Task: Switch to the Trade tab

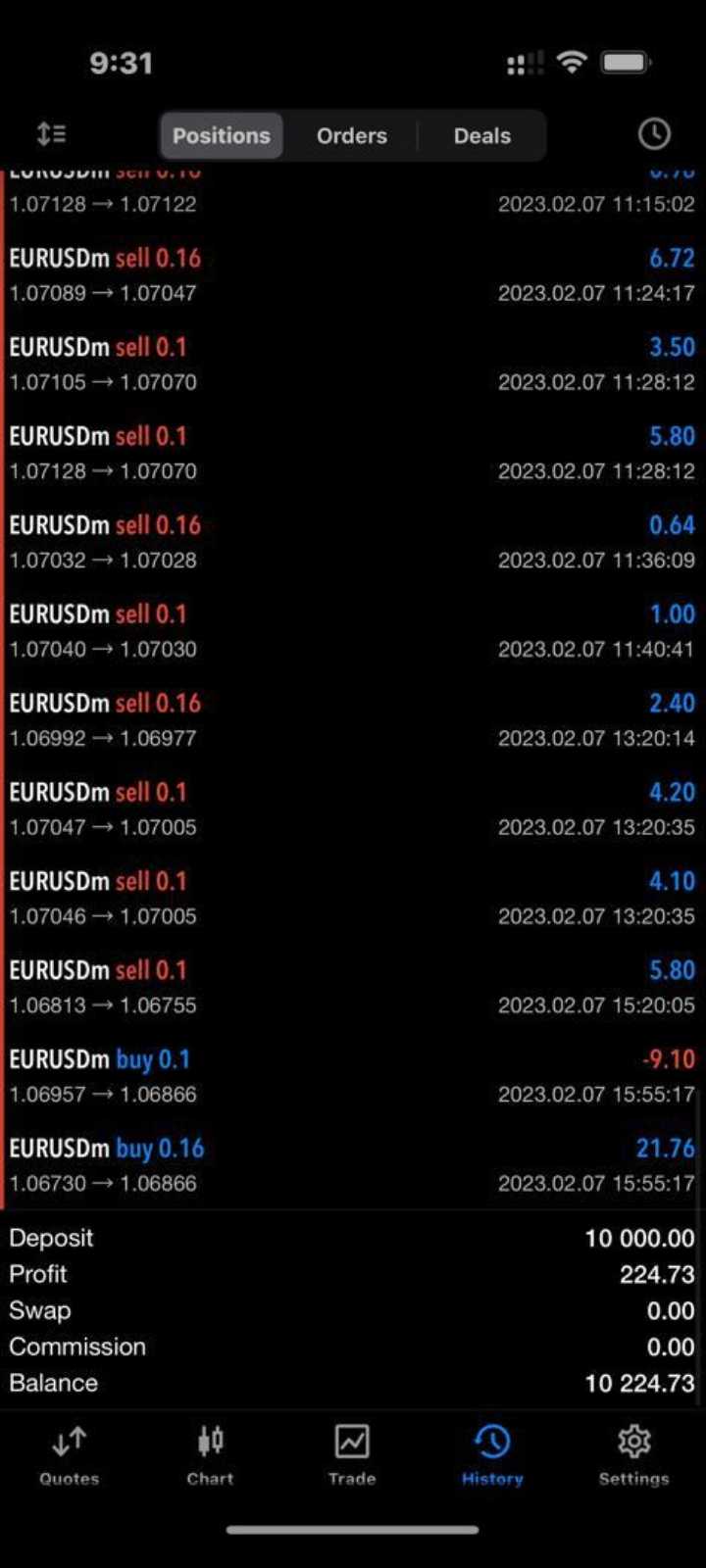Action: pyautogui.click(x=352, y=1455)
